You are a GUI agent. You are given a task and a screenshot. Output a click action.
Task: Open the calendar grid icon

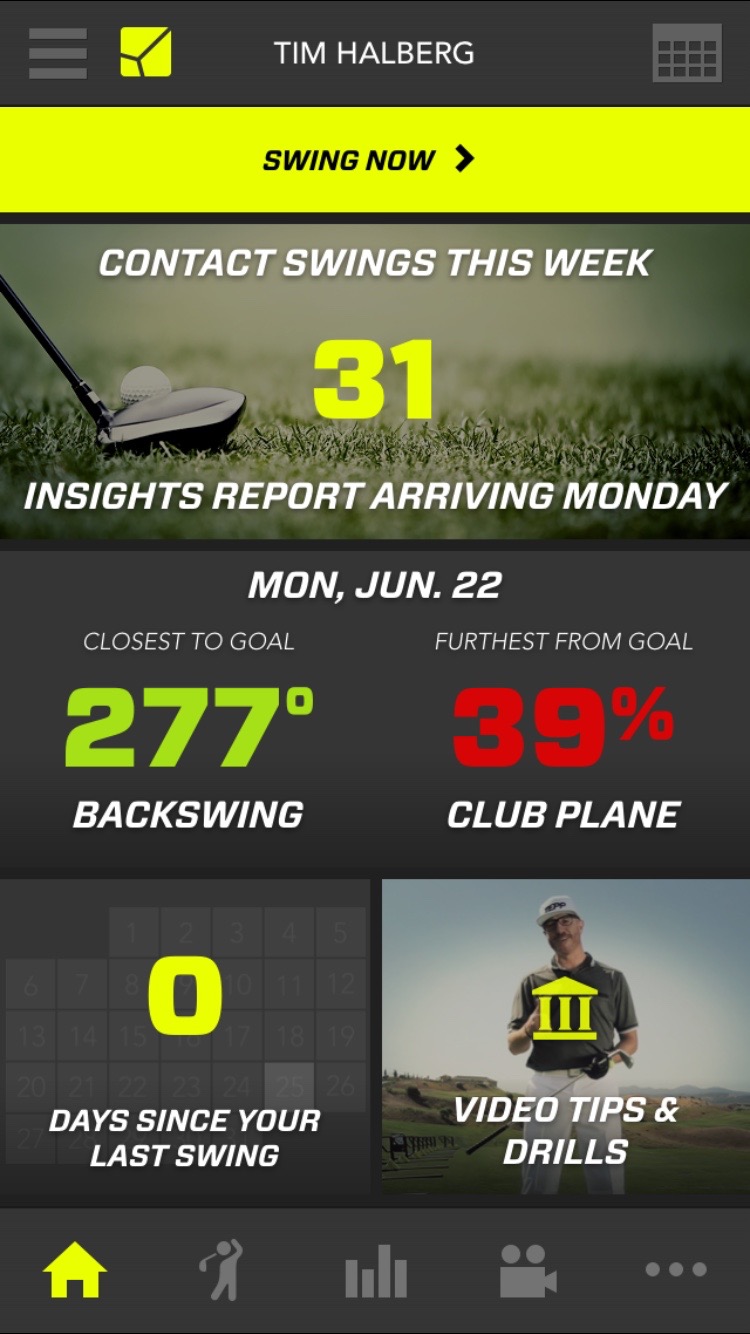tap(687, 53)
